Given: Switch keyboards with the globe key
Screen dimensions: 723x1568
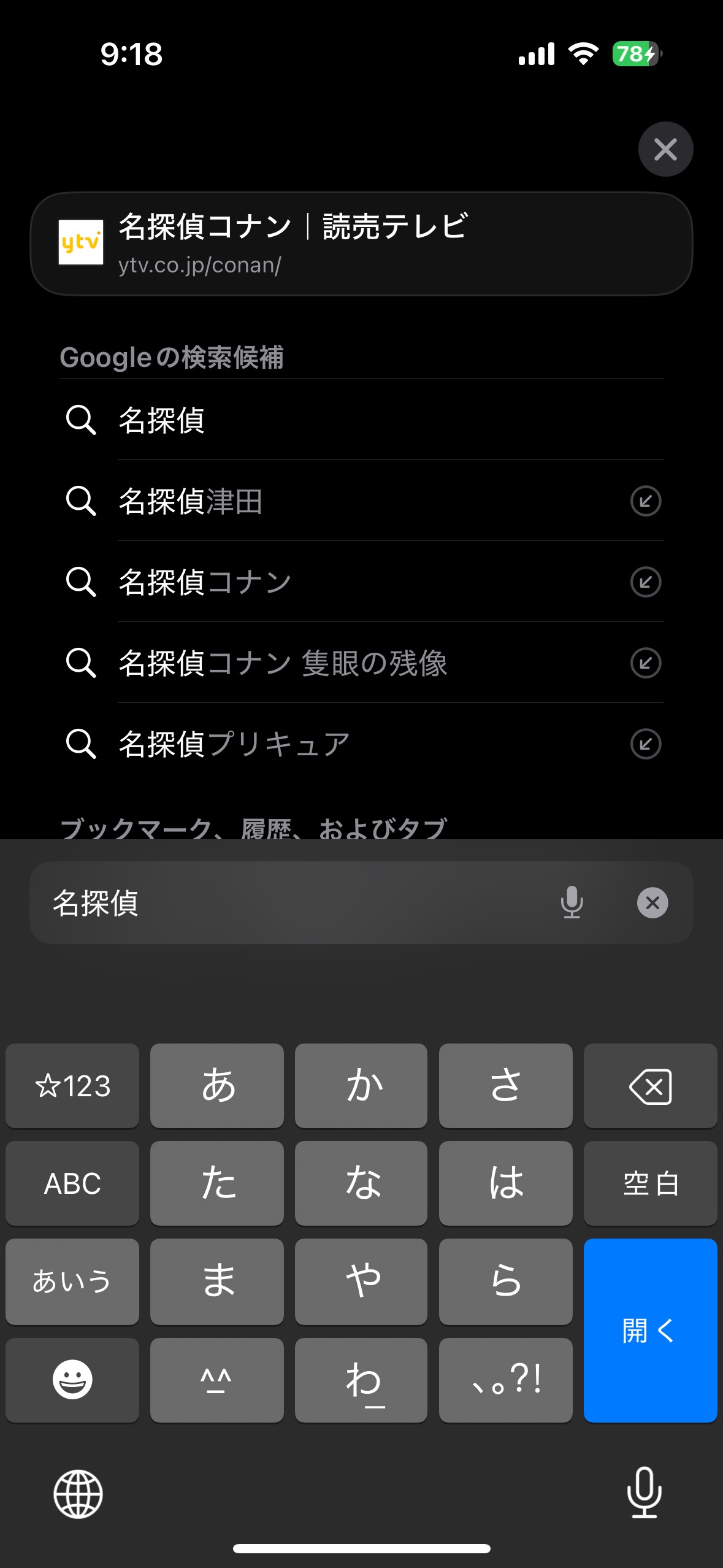Looking at the screenshot, I should click(x=78, y=1494).
